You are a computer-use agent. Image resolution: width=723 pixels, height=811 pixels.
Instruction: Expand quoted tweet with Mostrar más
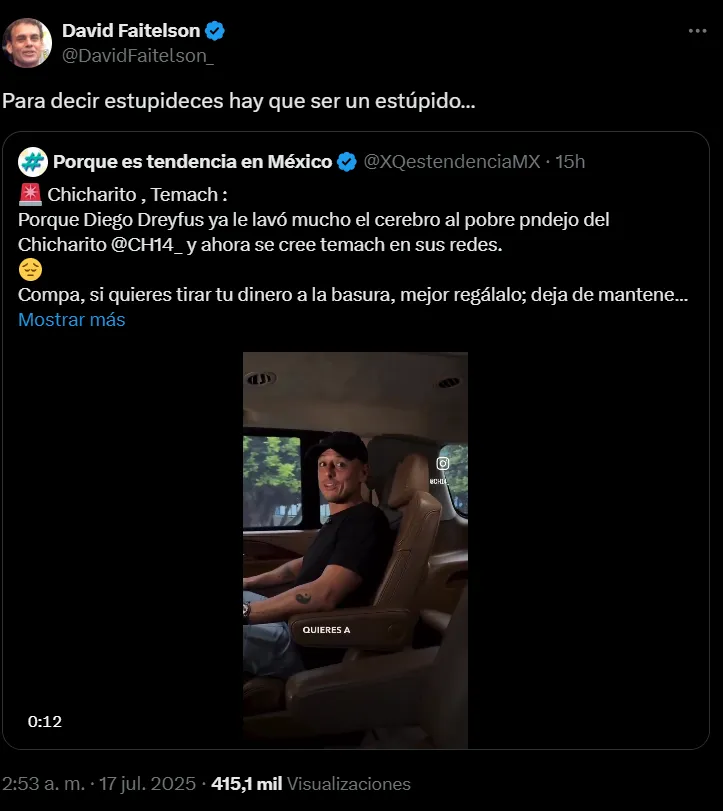click(72, 320)
